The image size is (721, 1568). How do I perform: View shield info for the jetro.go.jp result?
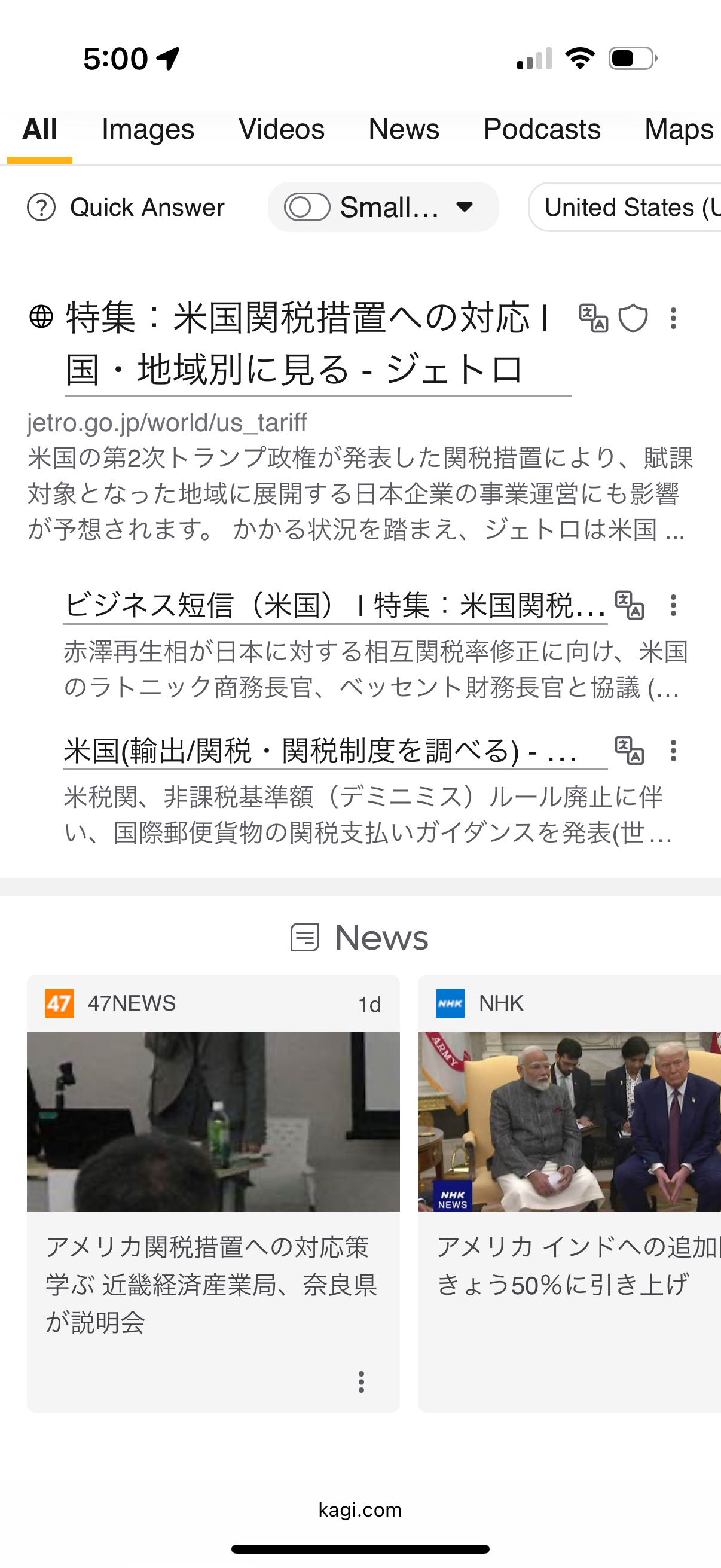pos(633,318)
